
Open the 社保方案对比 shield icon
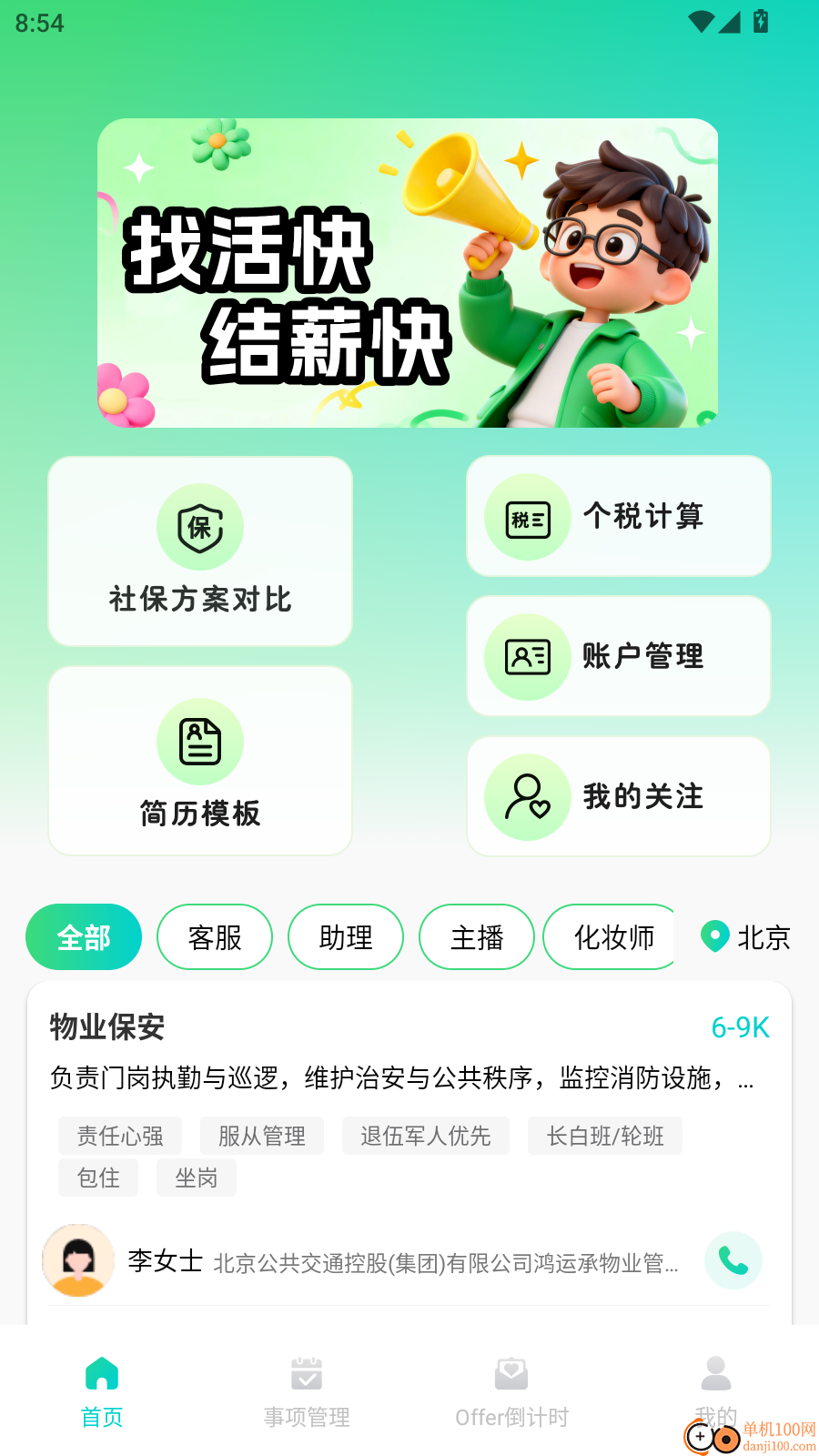[200, 528]
